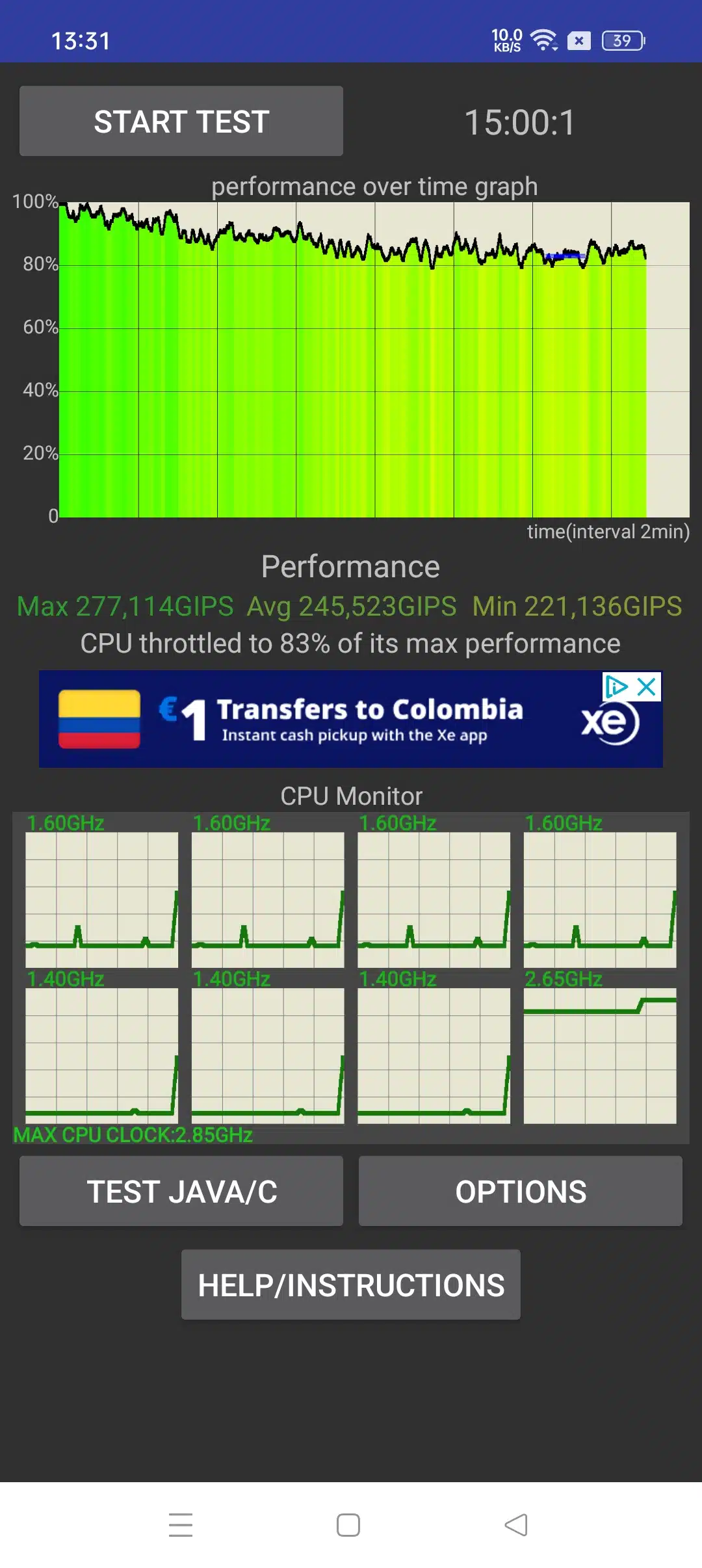The width and height of the screenshot is (702, 1568).
Task: Open the OPTIONS menu
Action: (520, 1192)
